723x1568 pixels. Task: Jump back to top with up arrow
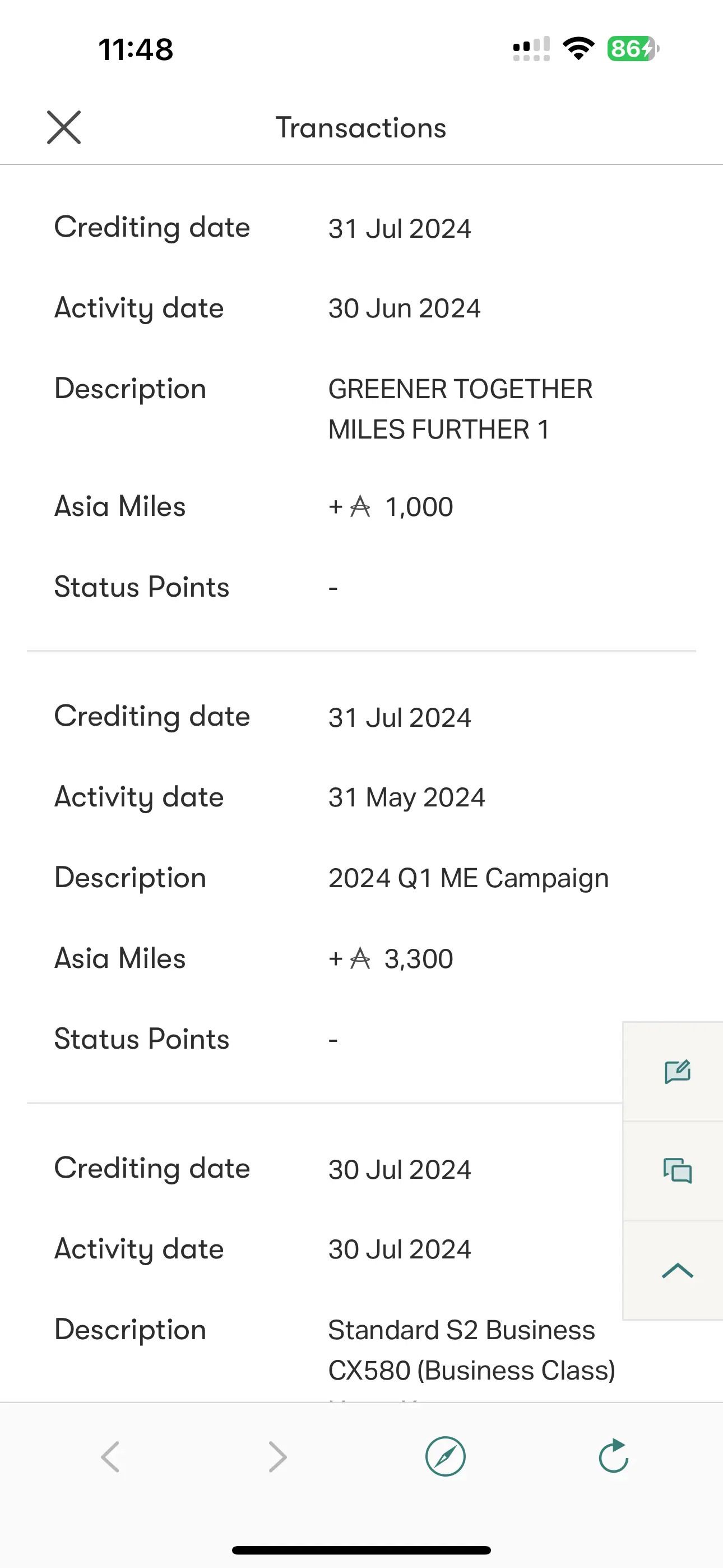678,1270
